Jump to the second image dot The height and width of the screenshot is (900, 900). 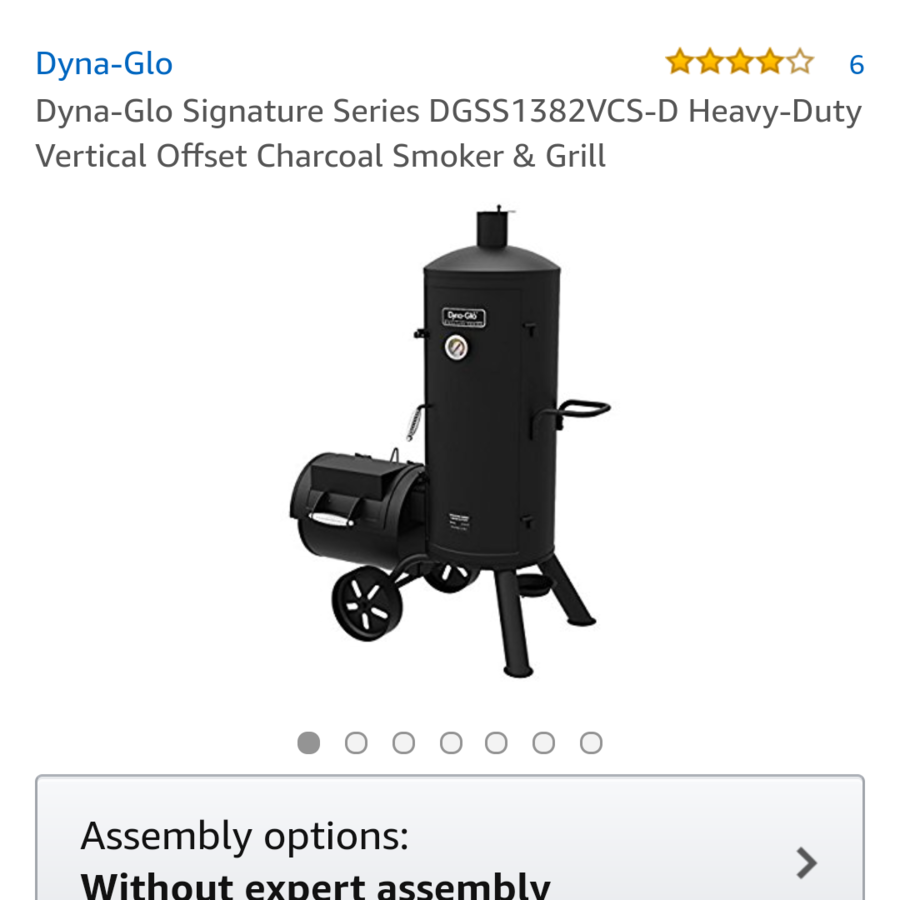356,743
